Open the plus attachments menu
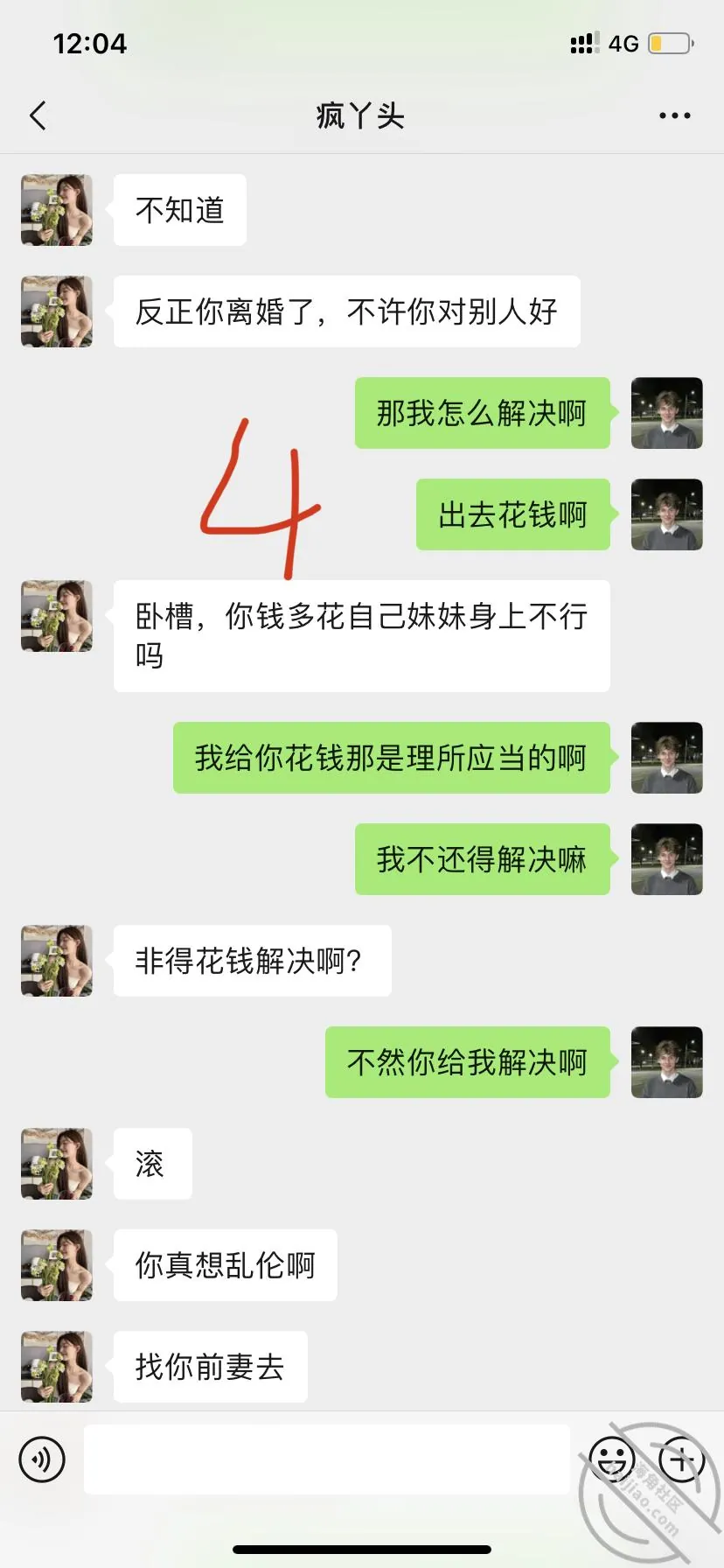 (x=681, y=1459)
